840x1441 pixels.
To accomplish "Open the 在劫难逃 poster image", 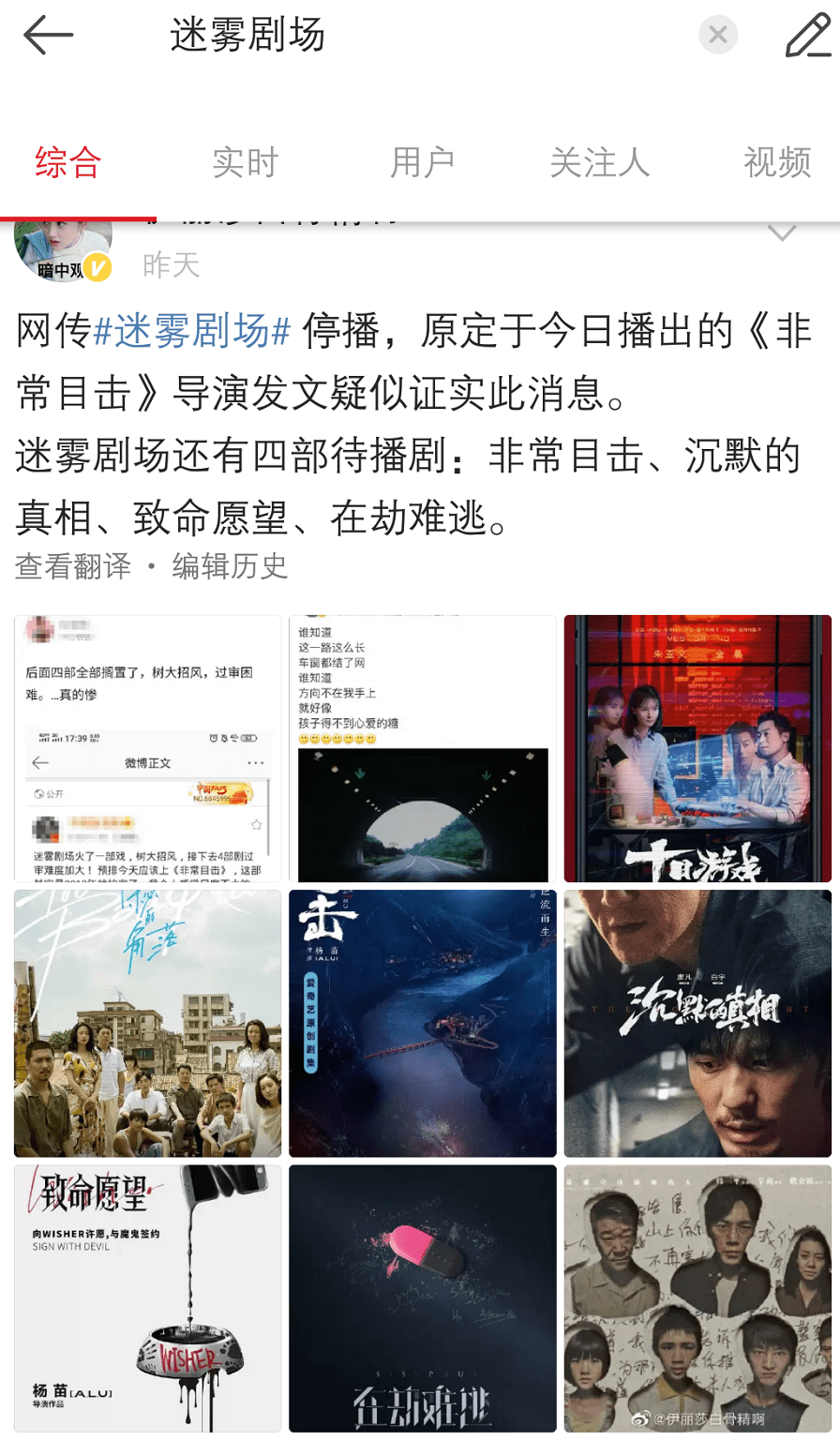I will coord(422,1298).
